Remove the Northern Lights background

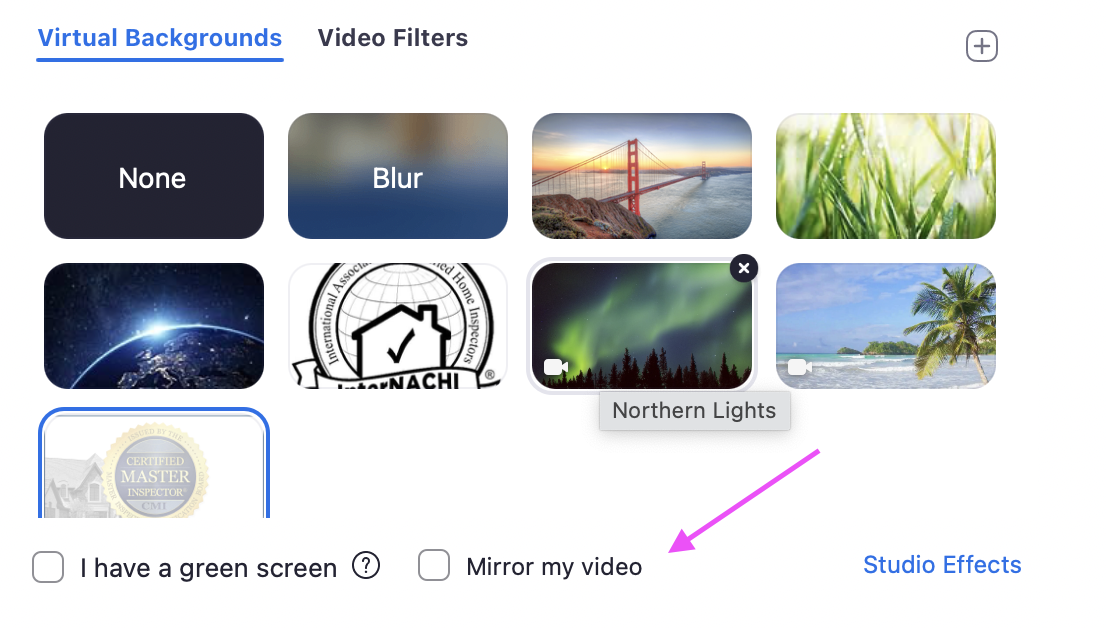pos(744,268)
